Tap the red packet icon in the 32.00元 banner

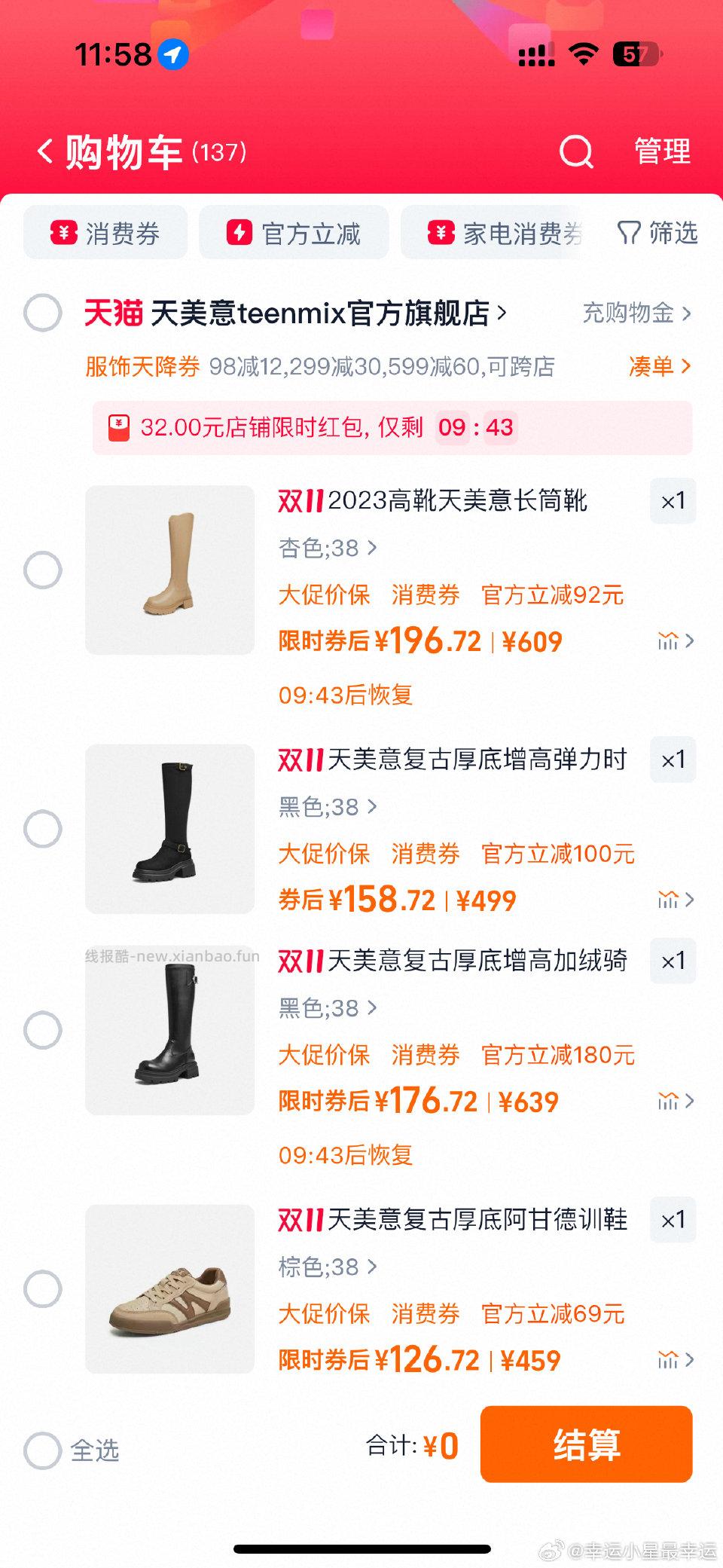pyautogui.click(x=119, y=427)
